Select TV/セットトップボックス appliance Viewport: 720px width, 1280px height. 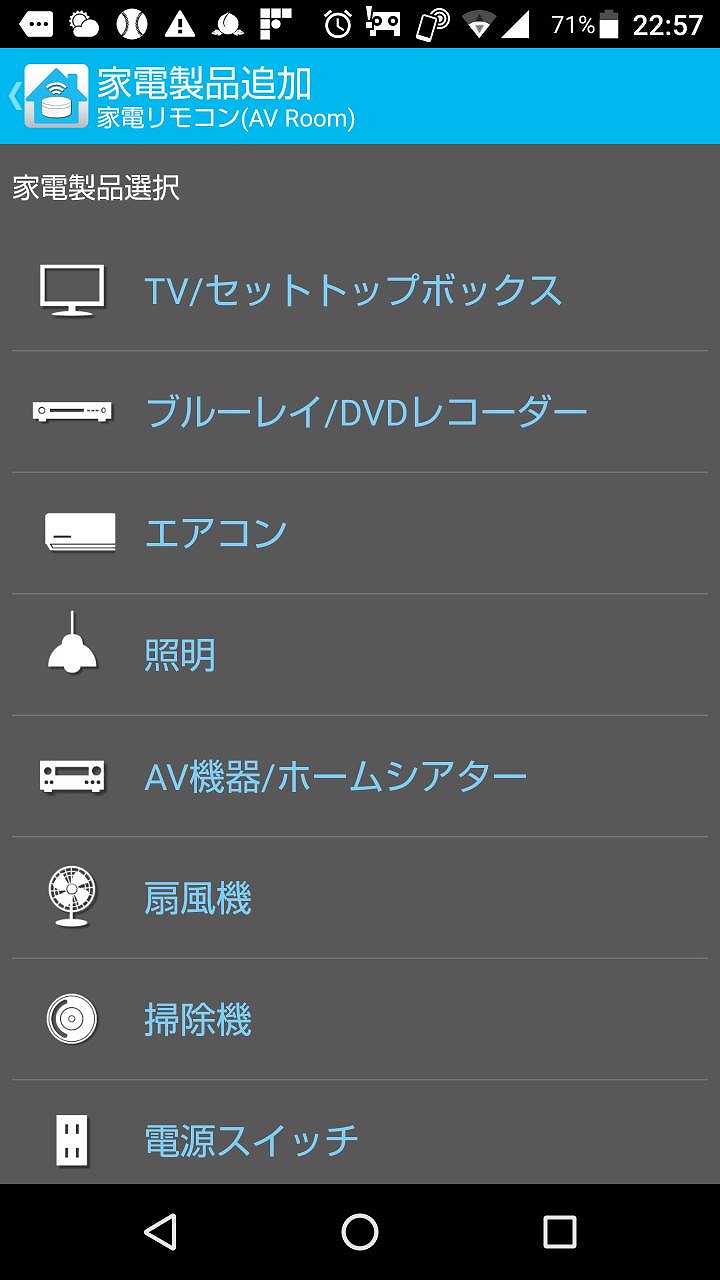pyautogui.click(x=353, y=290)
